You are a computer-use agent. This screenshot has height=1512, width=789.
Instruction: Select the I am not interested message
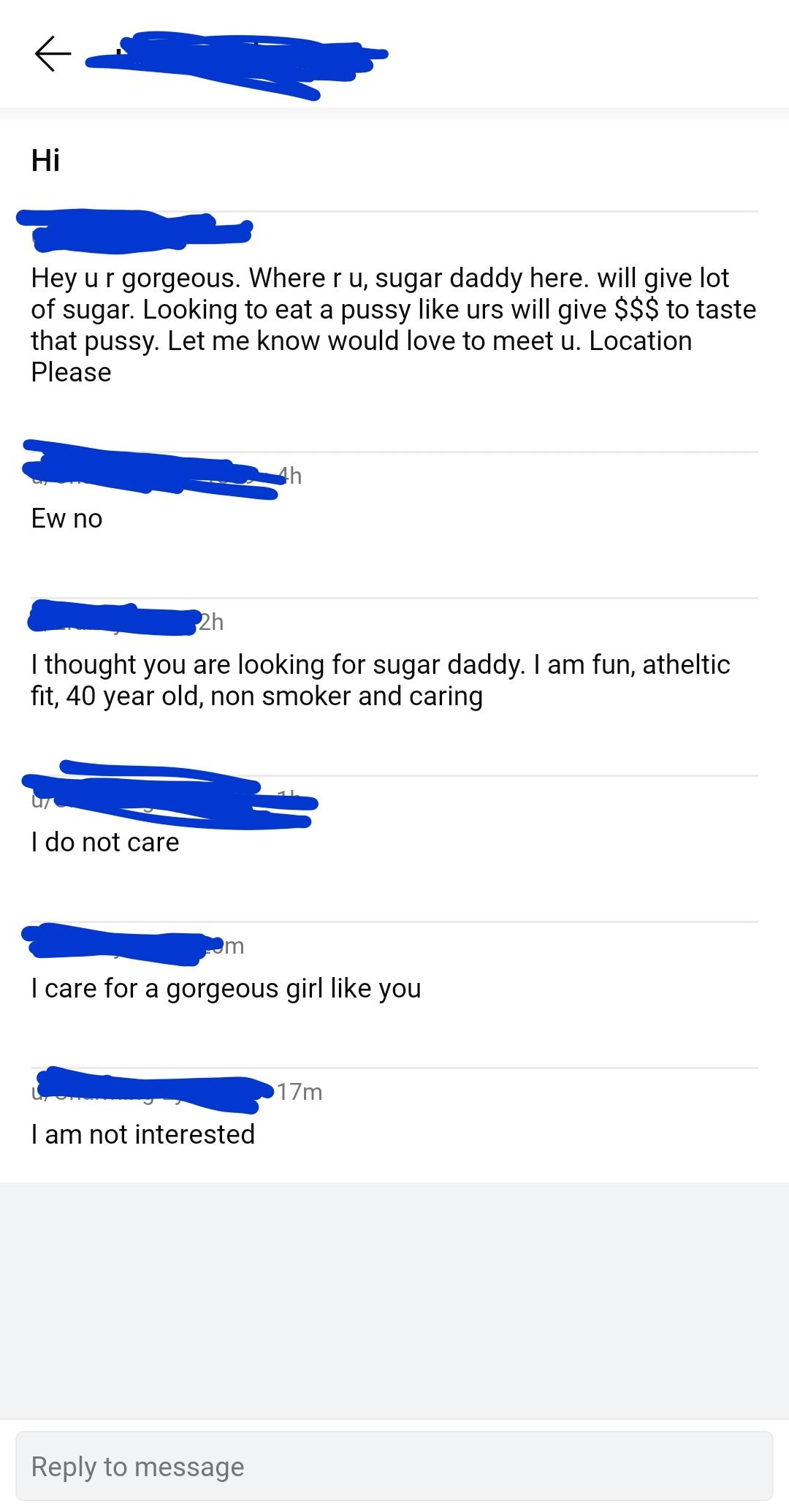pos(142,1134)
